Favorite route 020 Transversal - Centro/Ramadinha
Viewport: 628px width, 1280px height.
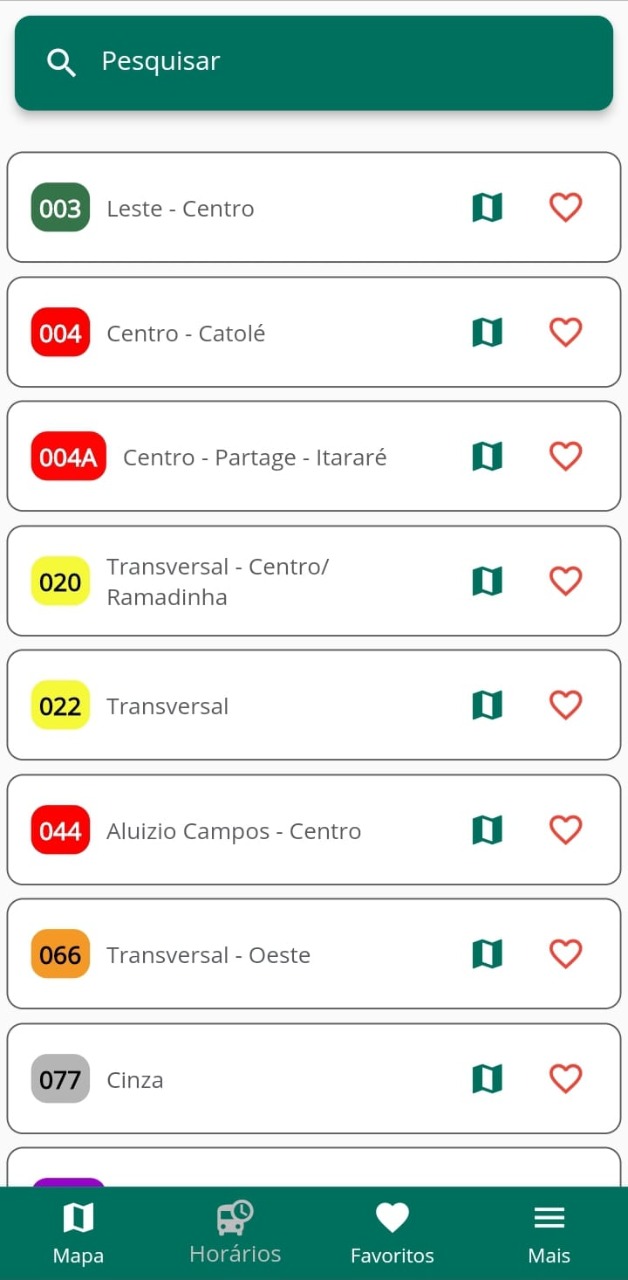(x=566, y=581)
